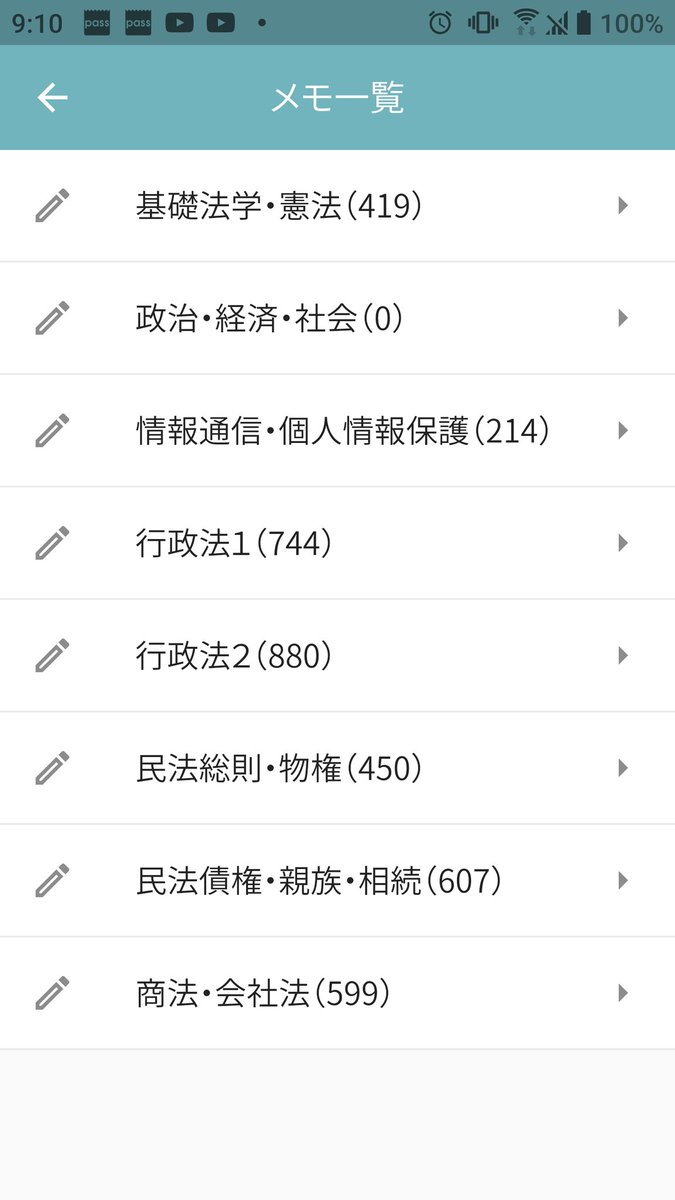675x1200 pixels.
Task: Select the 民法債権・親族・相続 (607) row
Action: point(337,881)
